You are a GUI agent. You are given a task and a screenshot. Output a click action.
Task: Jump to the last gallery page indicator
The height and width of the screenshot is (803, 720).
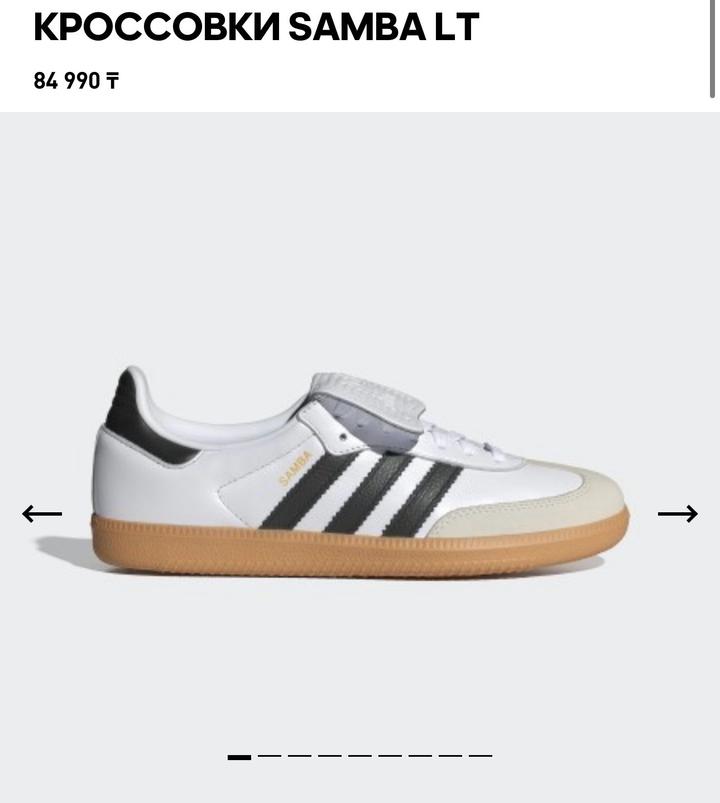481,757
